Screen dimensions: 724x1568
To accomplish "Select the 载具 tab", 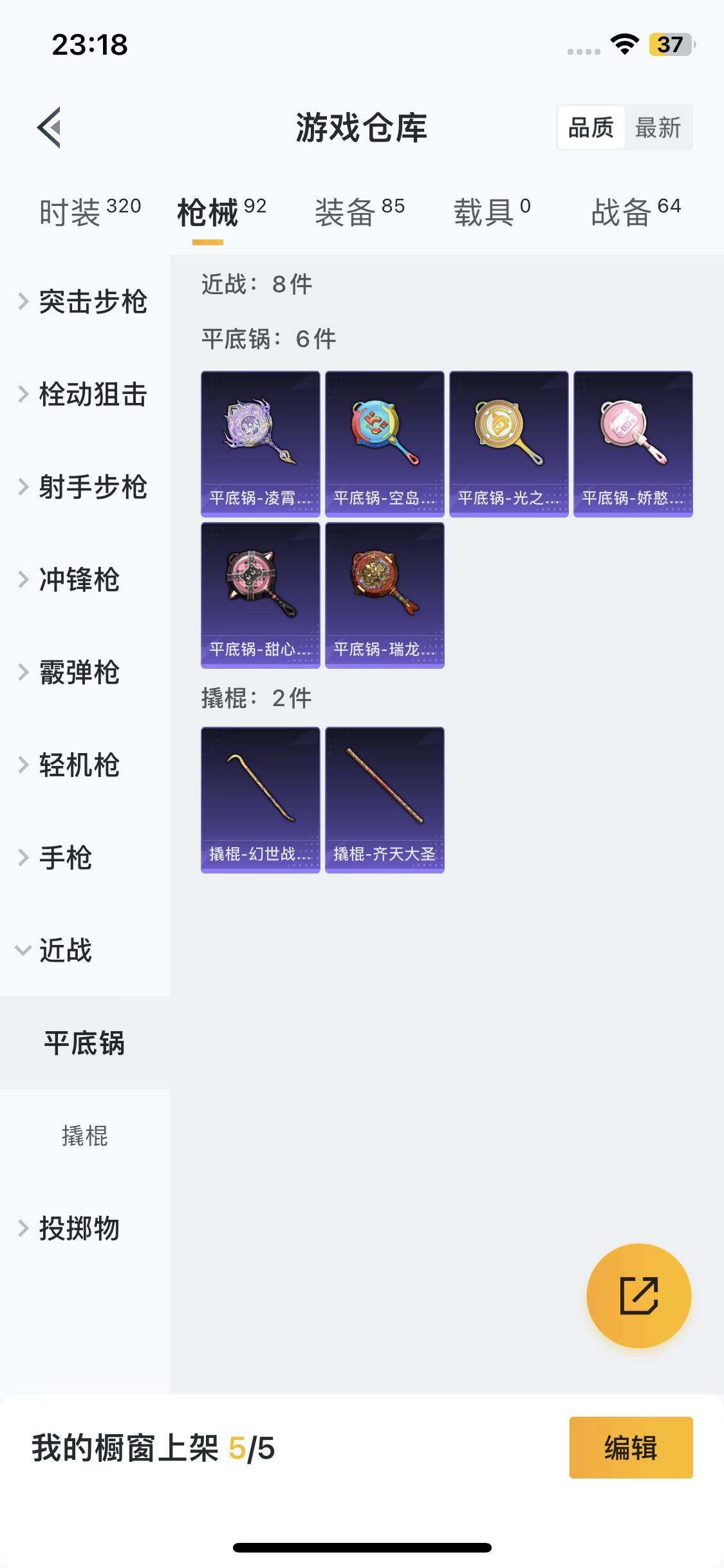I will click(492, 212).
